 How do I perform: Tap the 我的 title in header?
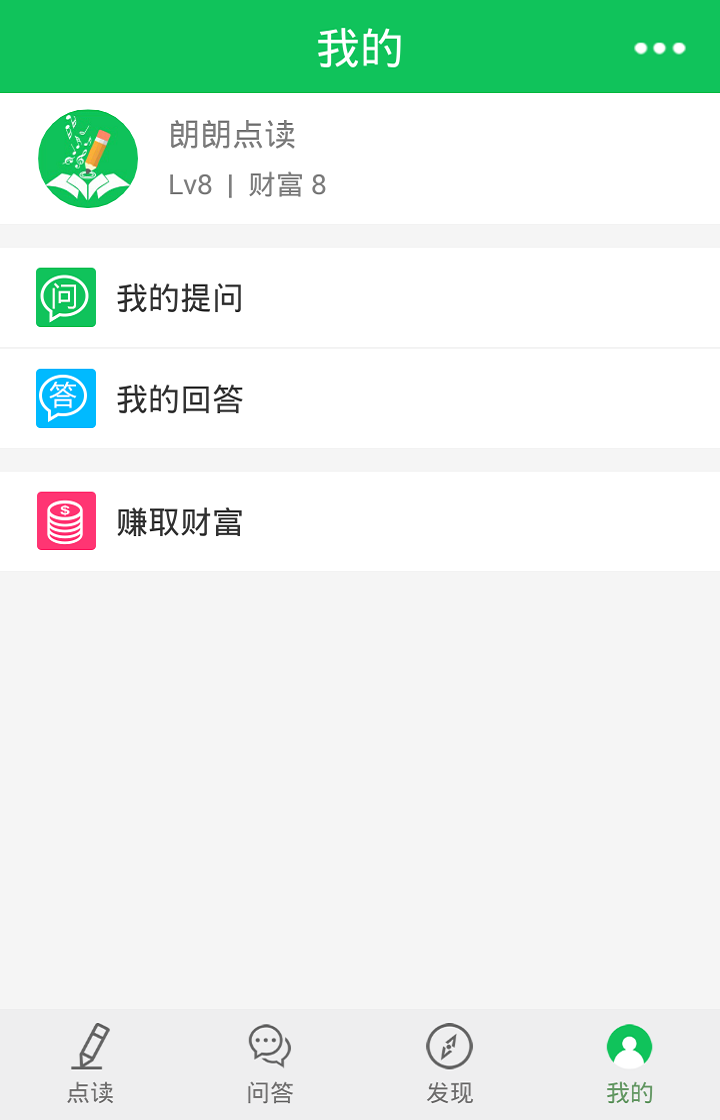[360, 46]
